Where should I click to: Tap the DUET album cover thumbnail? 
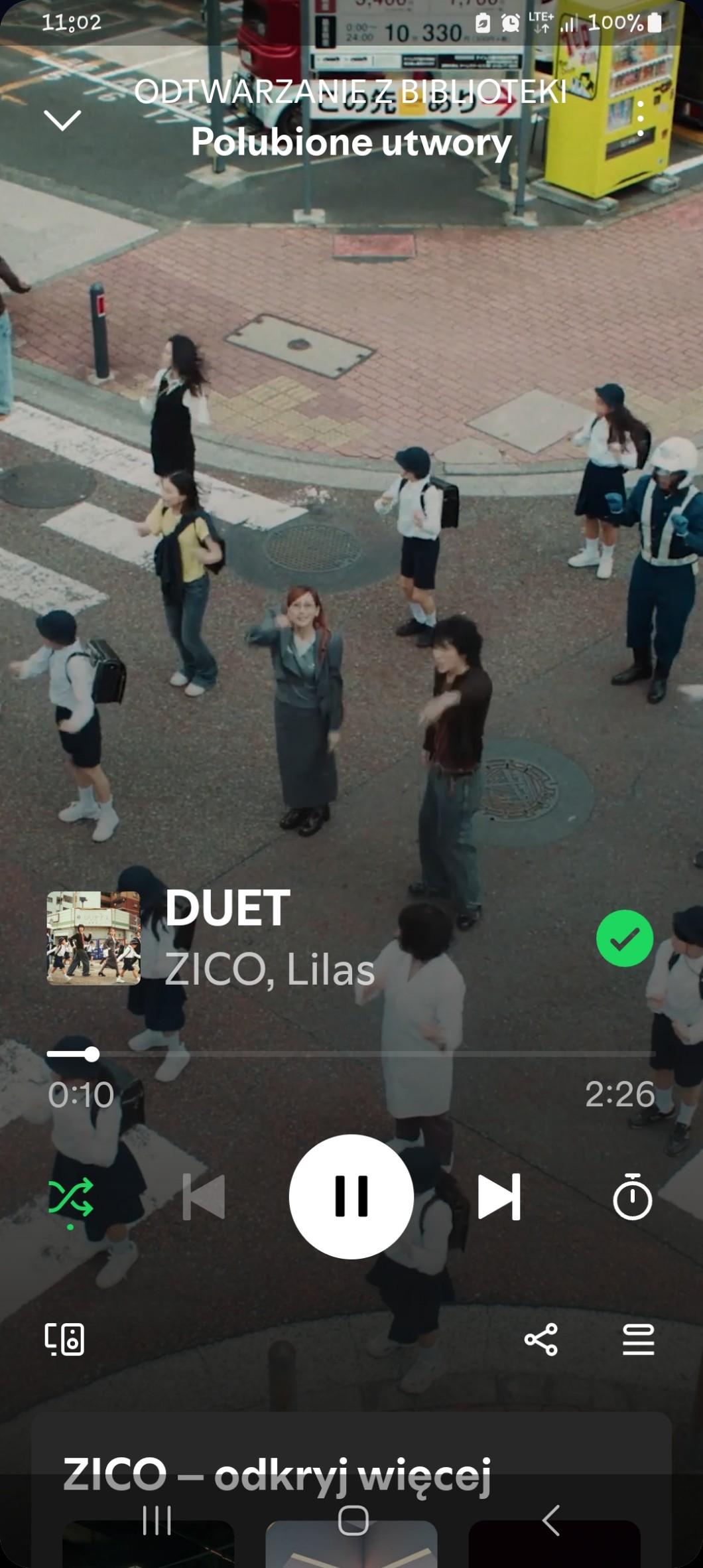pos(94,938)
